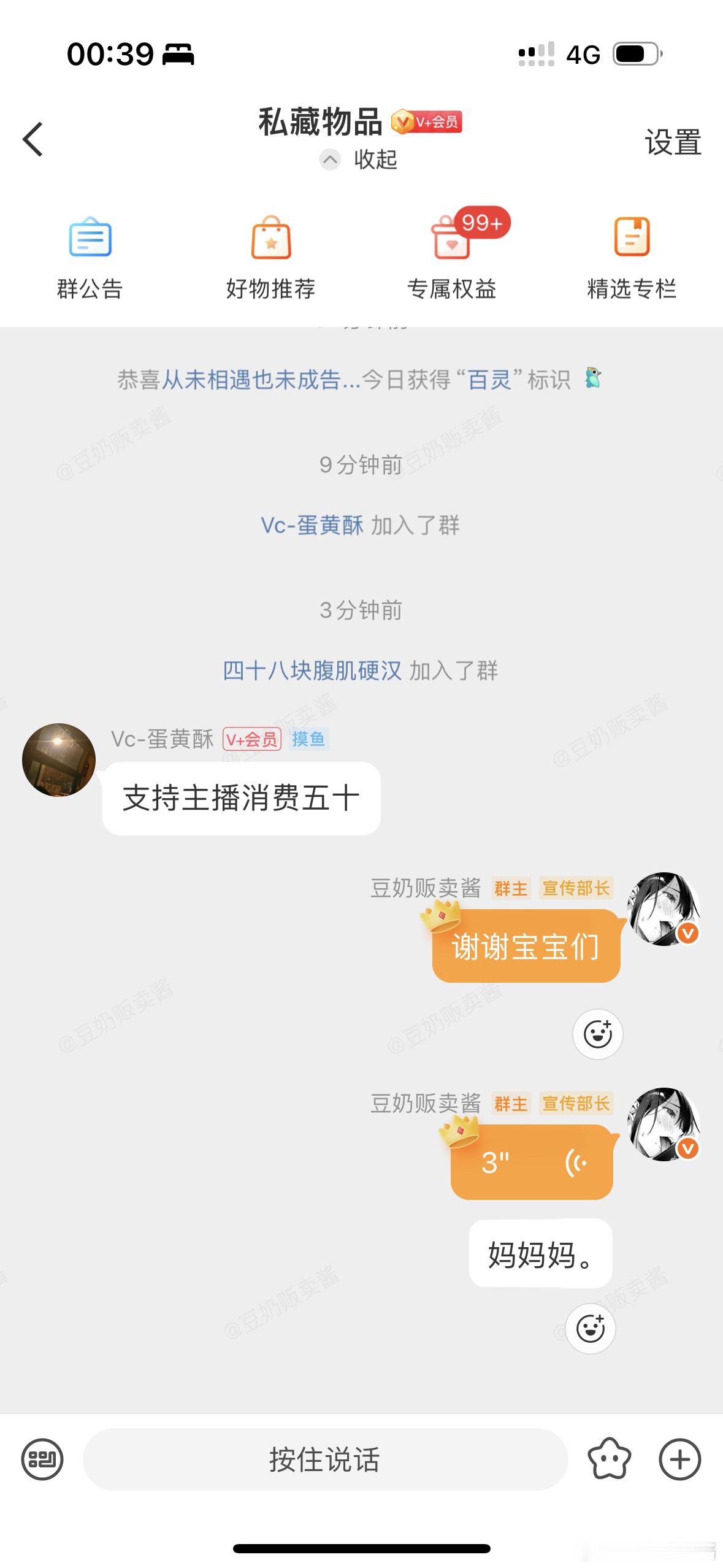Open 设置 group settings
The width and height of the screenshot is (723, 1568).
click(x=672, y=142)
